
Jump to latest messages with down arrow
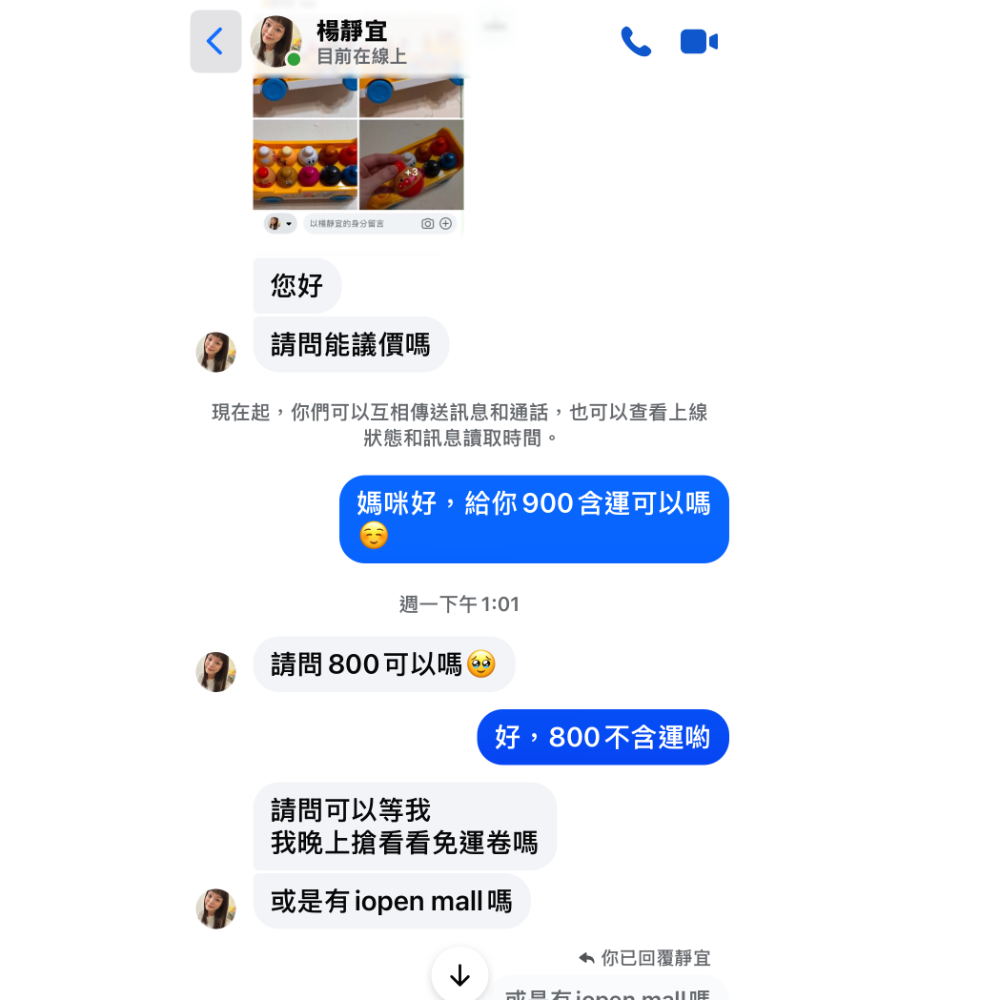(x=460, y=975)
